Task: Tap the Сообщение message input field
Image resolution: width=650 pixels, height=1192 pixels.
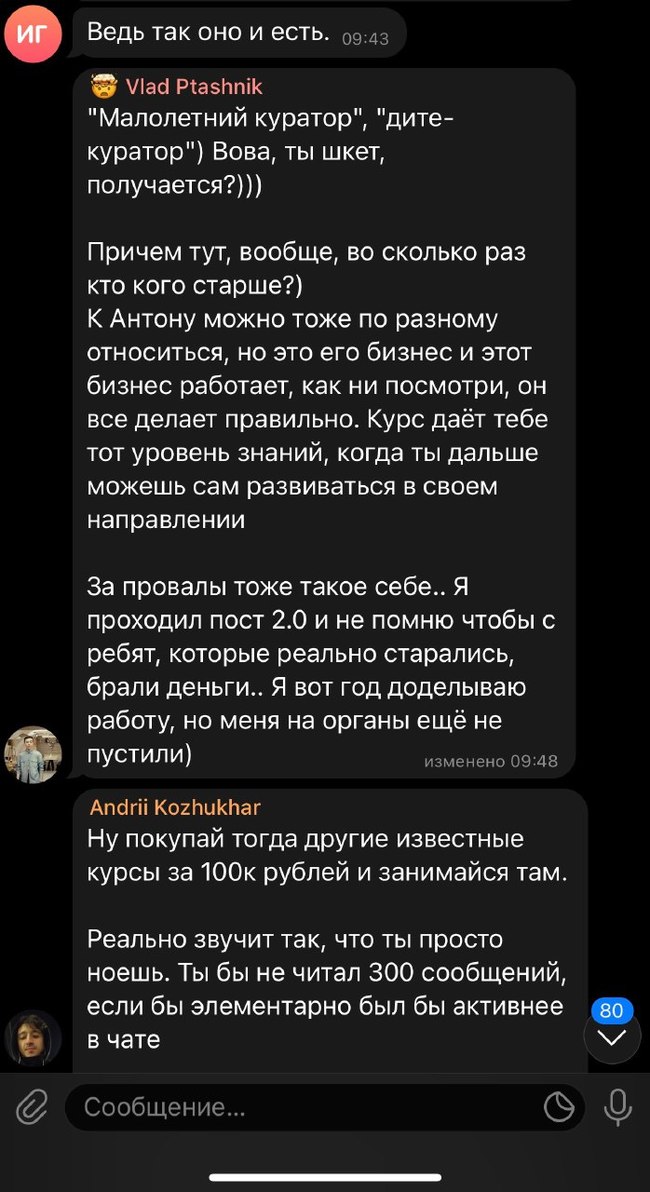Action: coord(300,1107)
